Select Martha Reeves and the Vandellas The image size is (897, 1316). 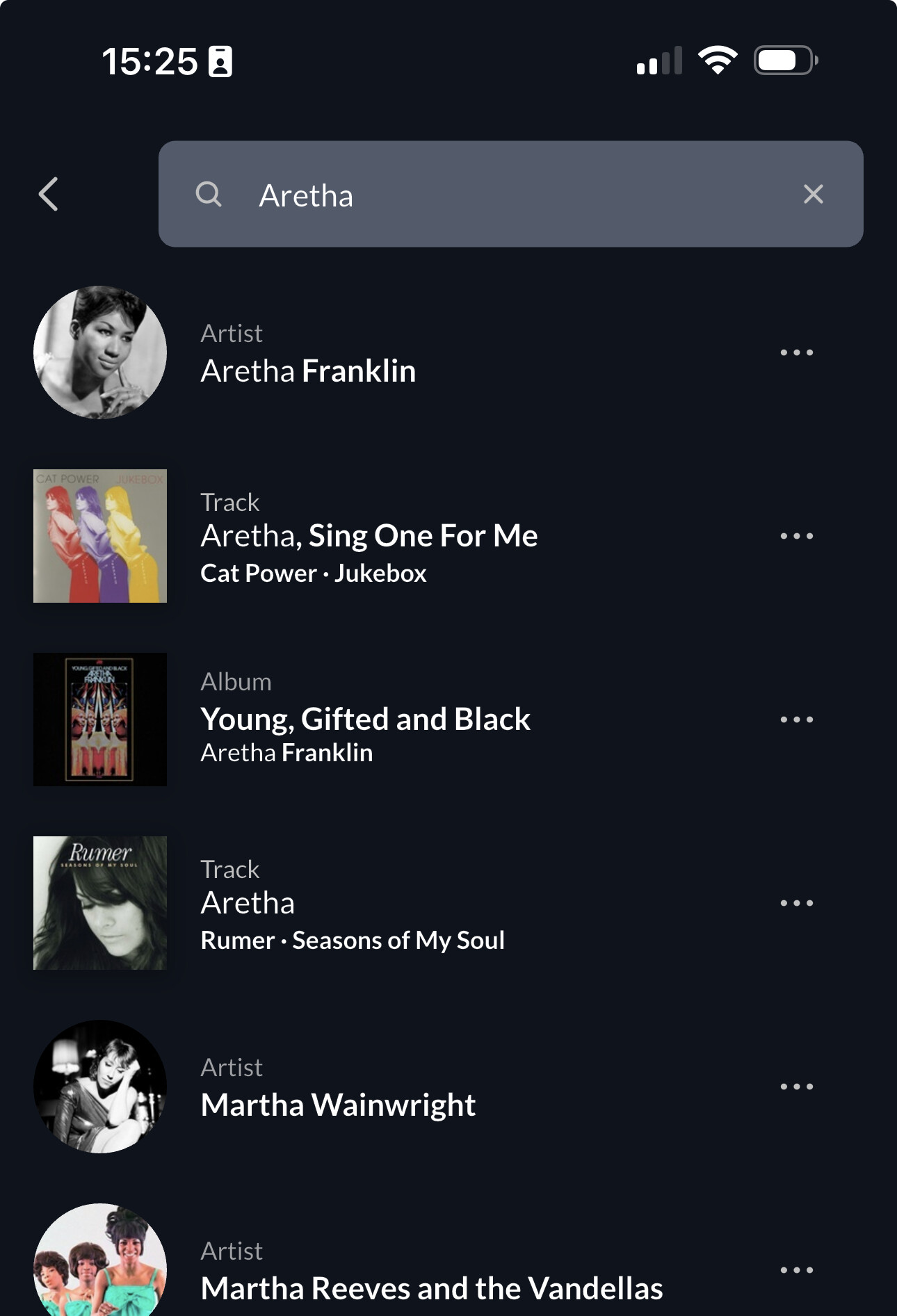coord(431,1272)
